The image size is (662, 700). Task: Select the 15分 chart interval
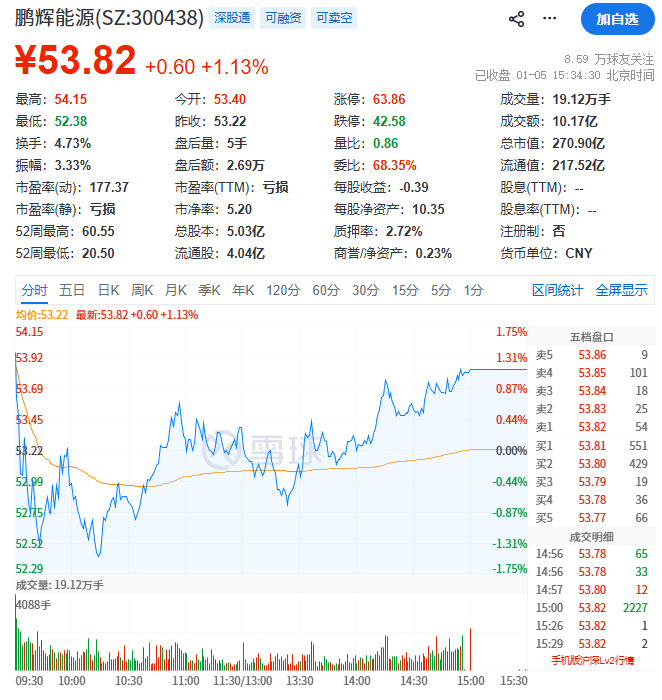[x=405, y=290]
